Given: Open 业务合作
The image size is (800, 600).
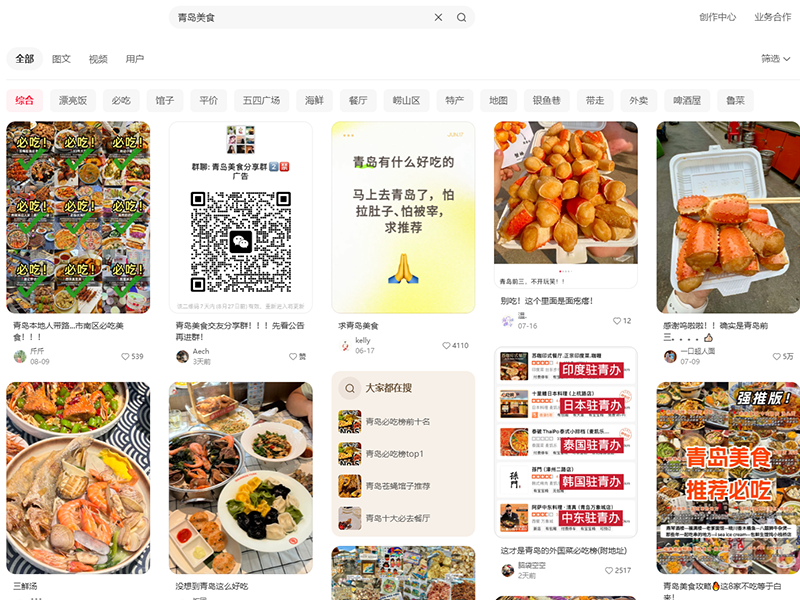Looking at the screenshot, I should 772,17.
